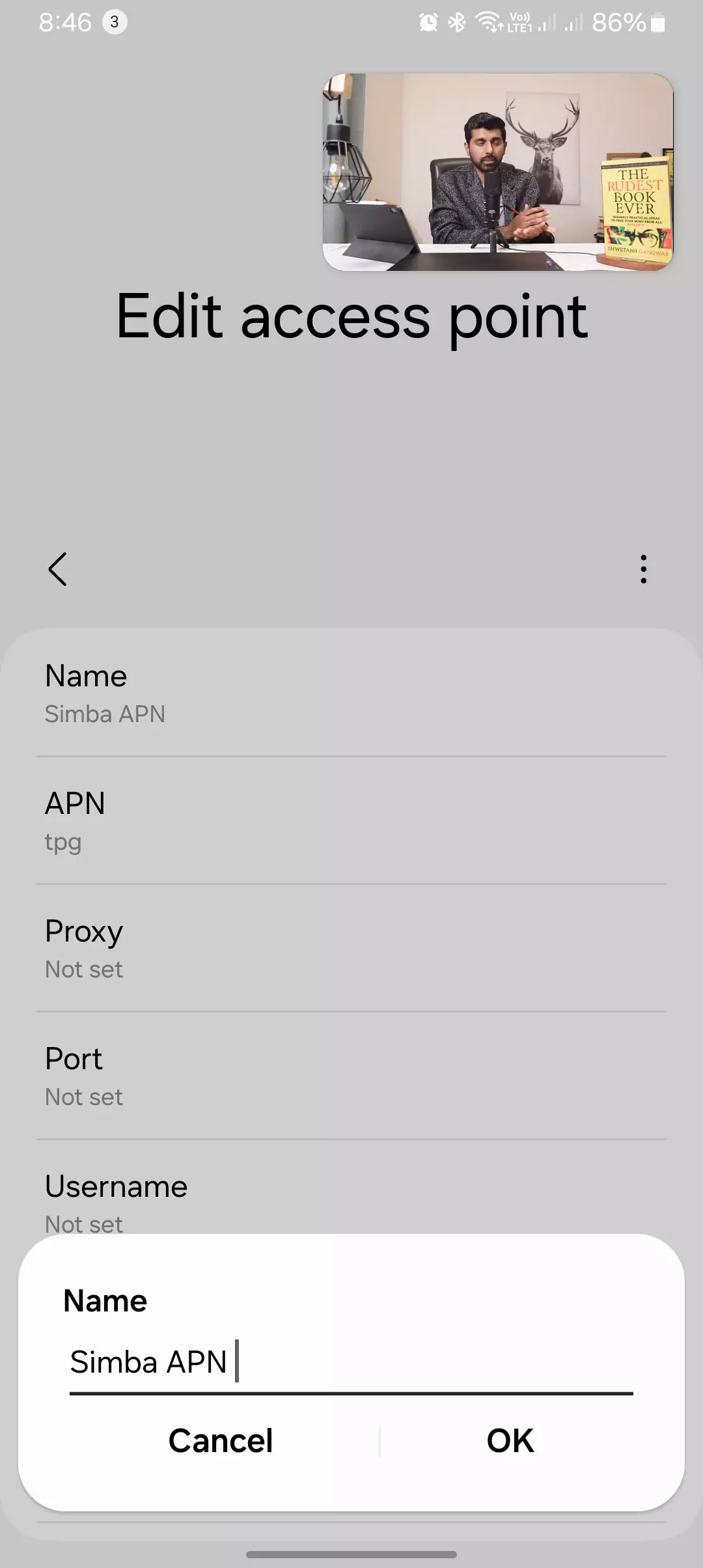Expand the APN field showing tpg
The image size is (703, 1568).
351,820
